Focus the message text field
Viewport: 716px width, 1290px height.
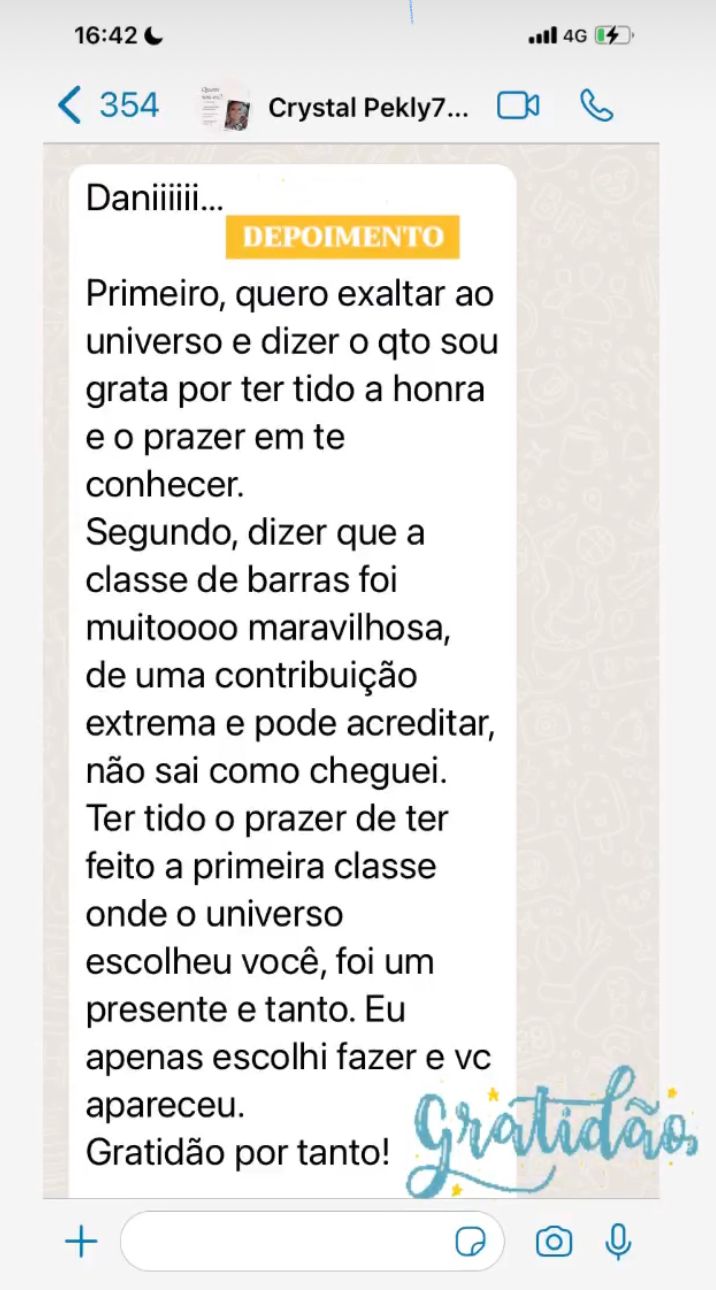tap(285, 1242)
